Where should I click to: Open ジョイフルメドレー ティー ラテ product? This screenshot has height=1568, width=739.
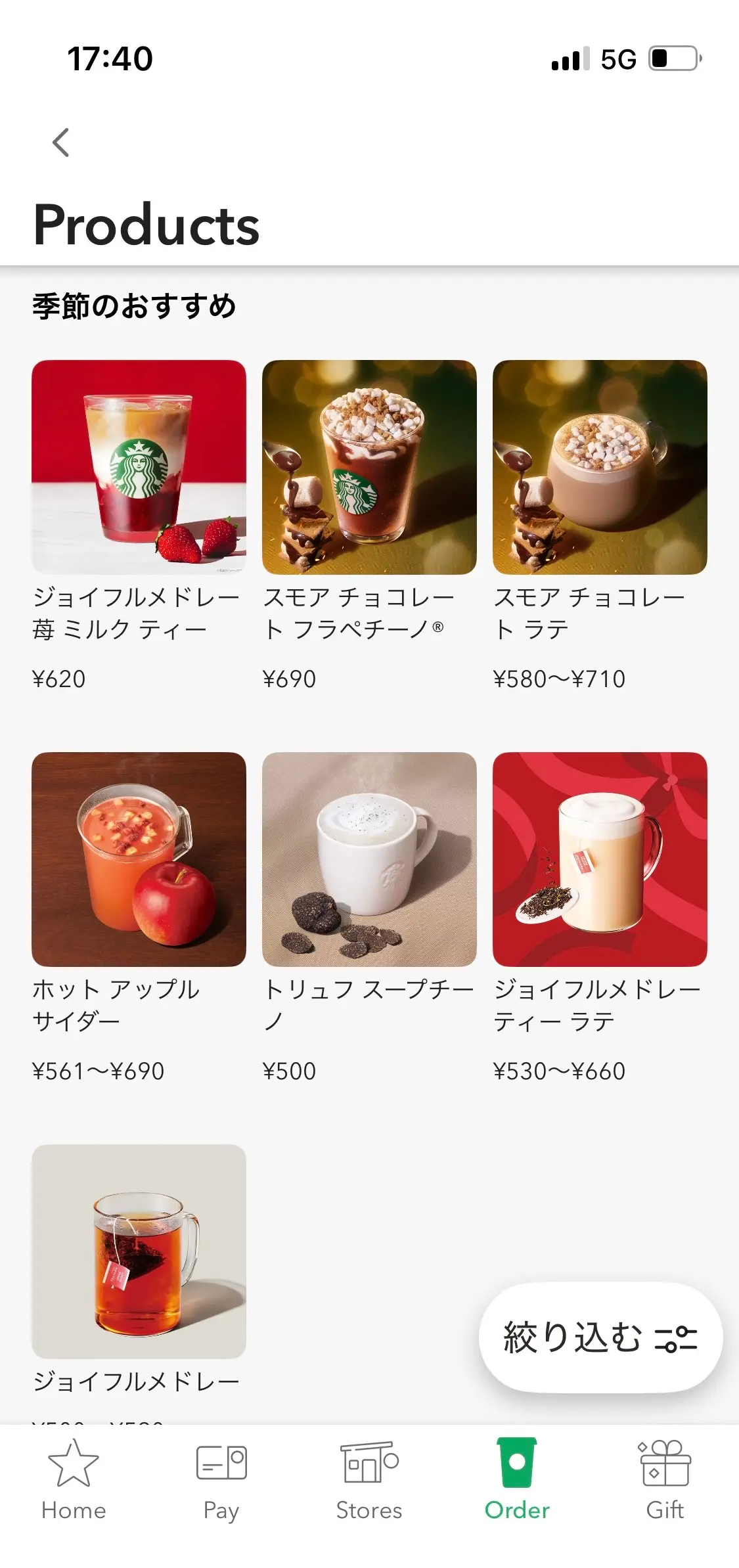pyautogui.click(x=600, y=859)
